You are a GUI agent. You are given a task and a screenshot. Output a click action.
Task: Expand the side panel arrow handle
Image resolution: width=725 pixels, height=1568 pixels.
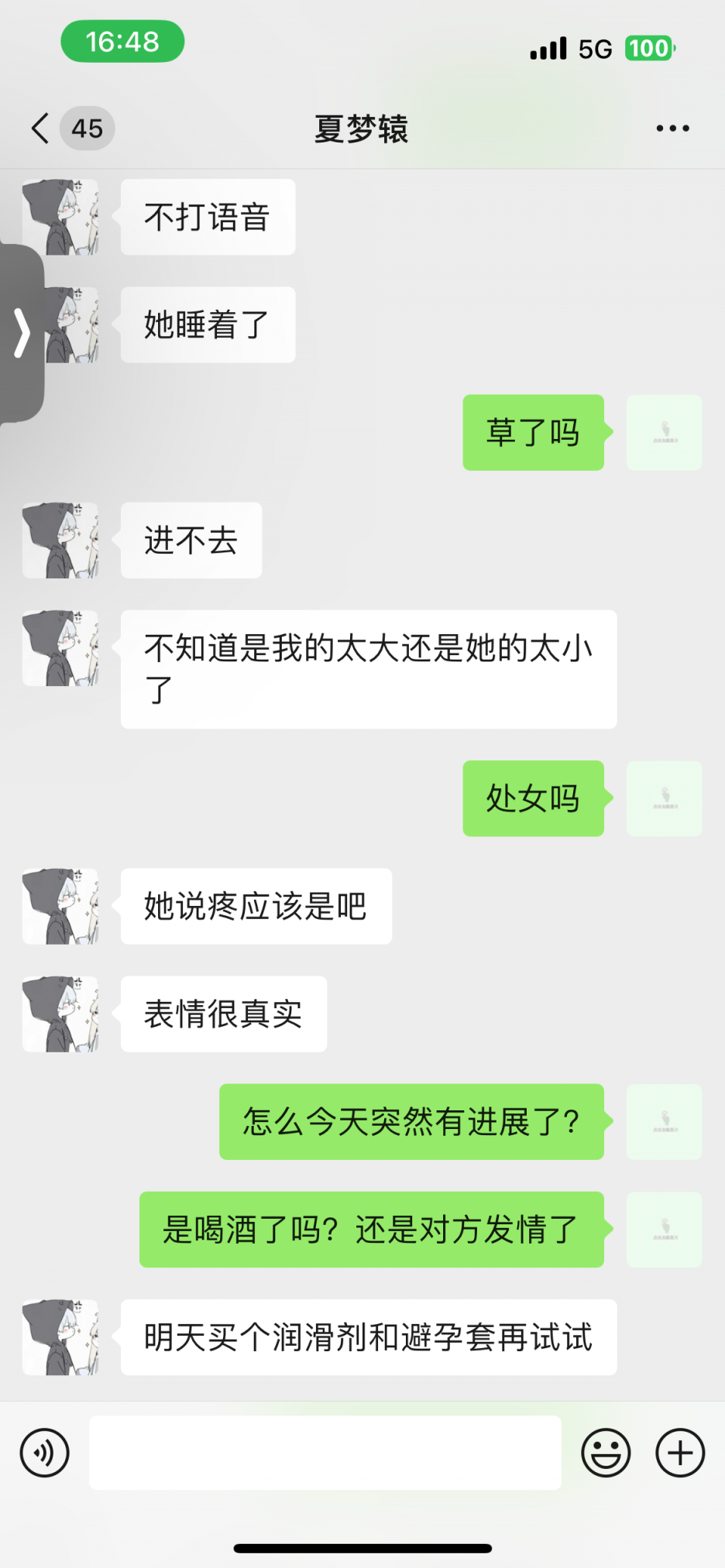[x=22, y=333]
